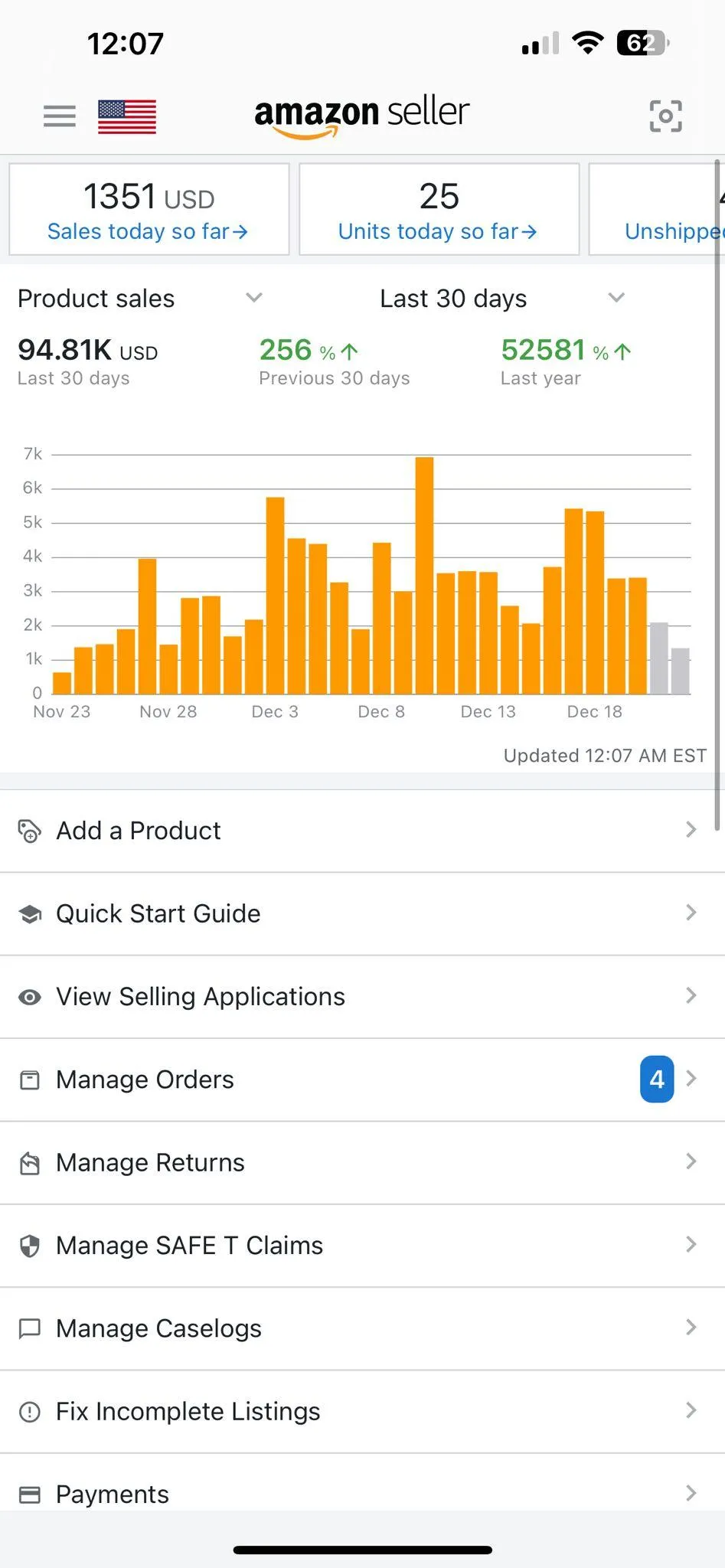Open the hamburger menu
Viewport: 725px width, 1568px height.
[59, 116]
